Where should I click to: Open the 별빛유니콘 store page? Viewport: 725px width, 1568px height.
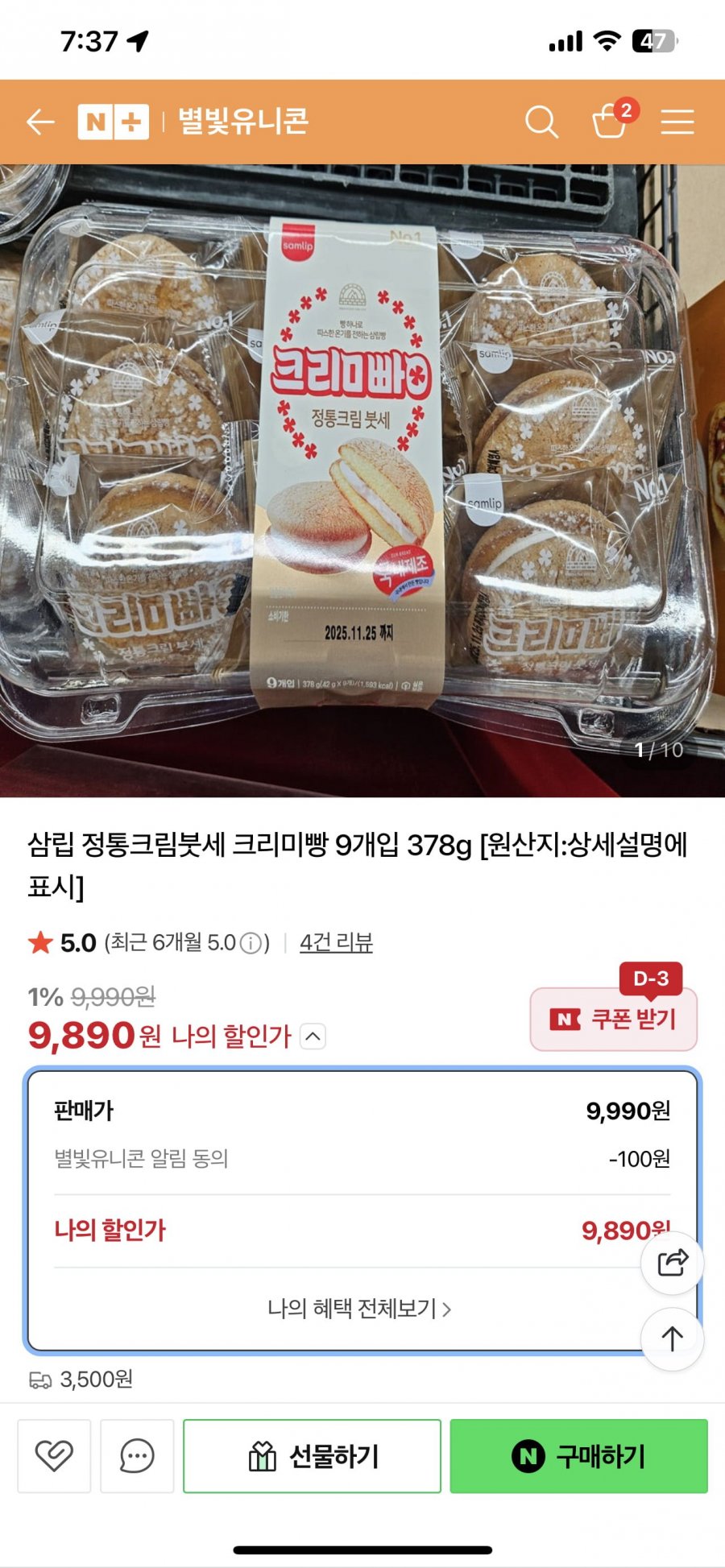click(x=242, y=122)
